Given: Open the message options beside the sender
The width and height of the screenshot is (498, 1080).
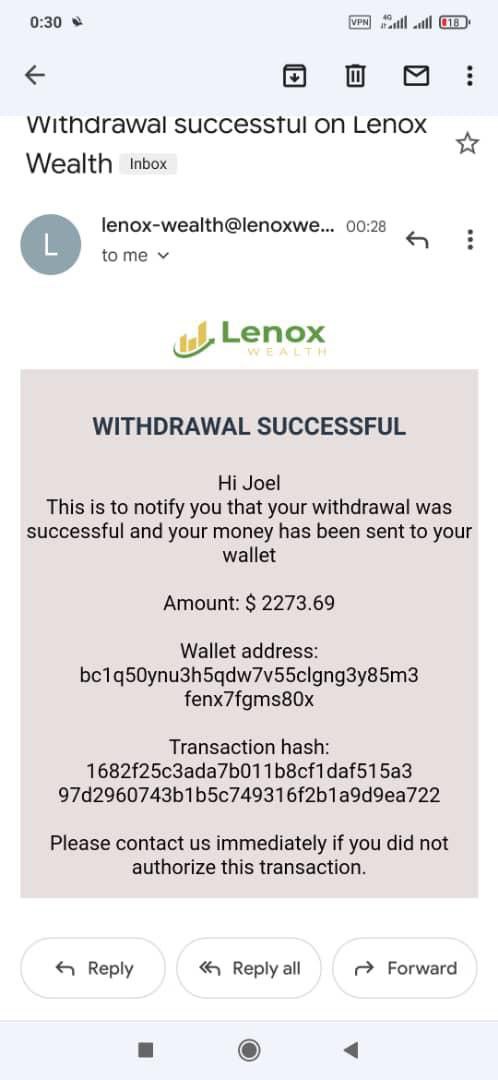Looking at the screenshot, I should [470, 240].
